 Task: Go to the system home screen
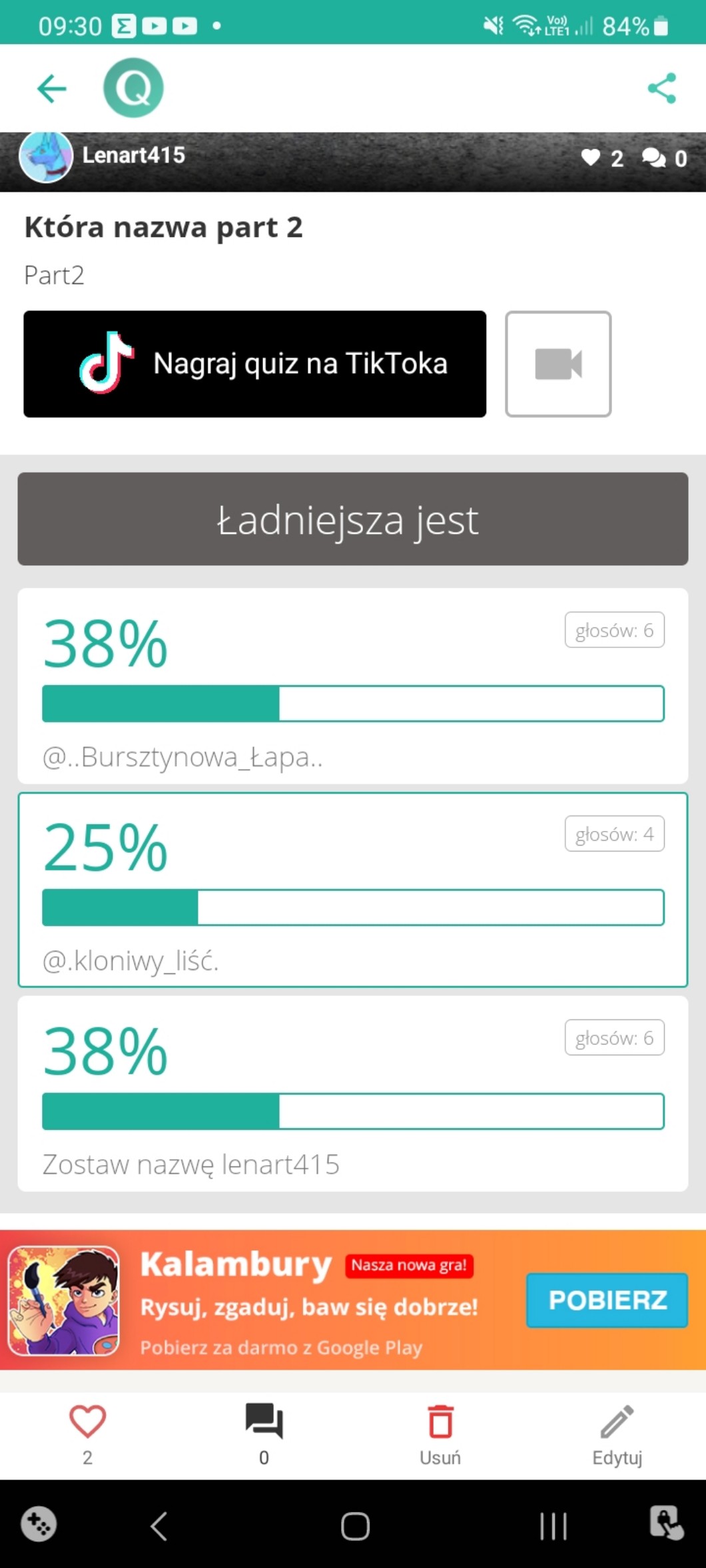coord(355,1525)
